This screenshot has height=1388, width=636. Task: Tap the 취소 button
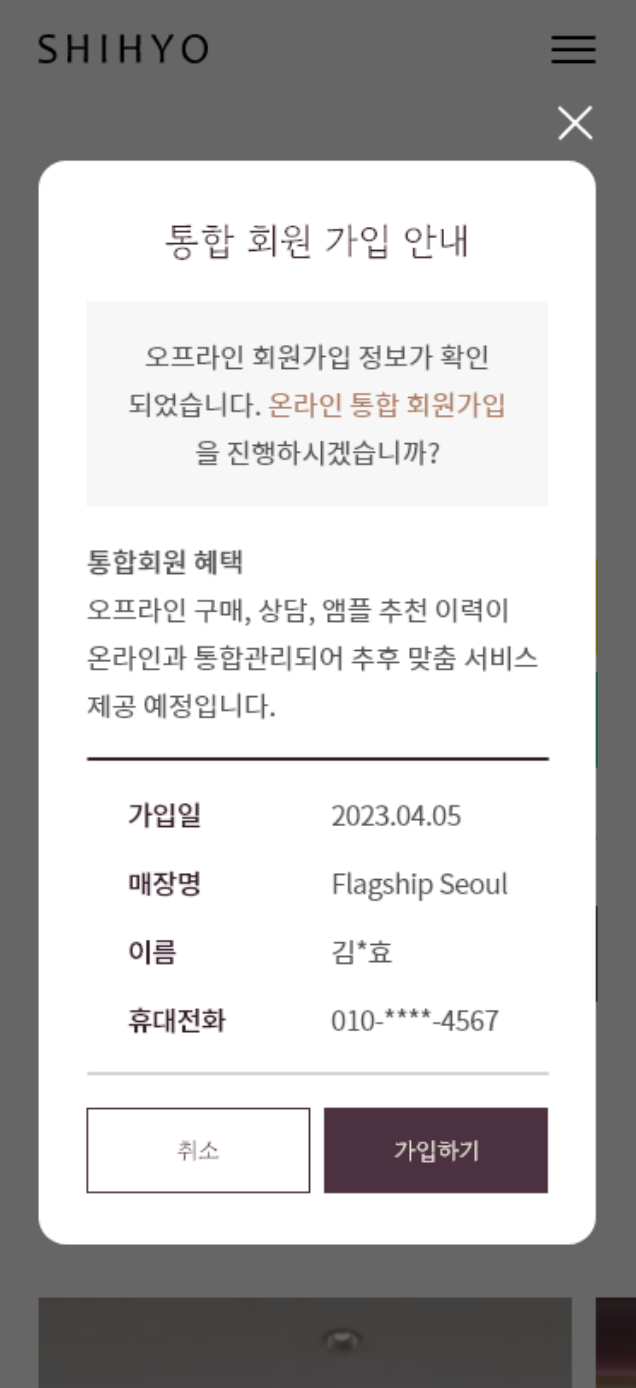198,1150
